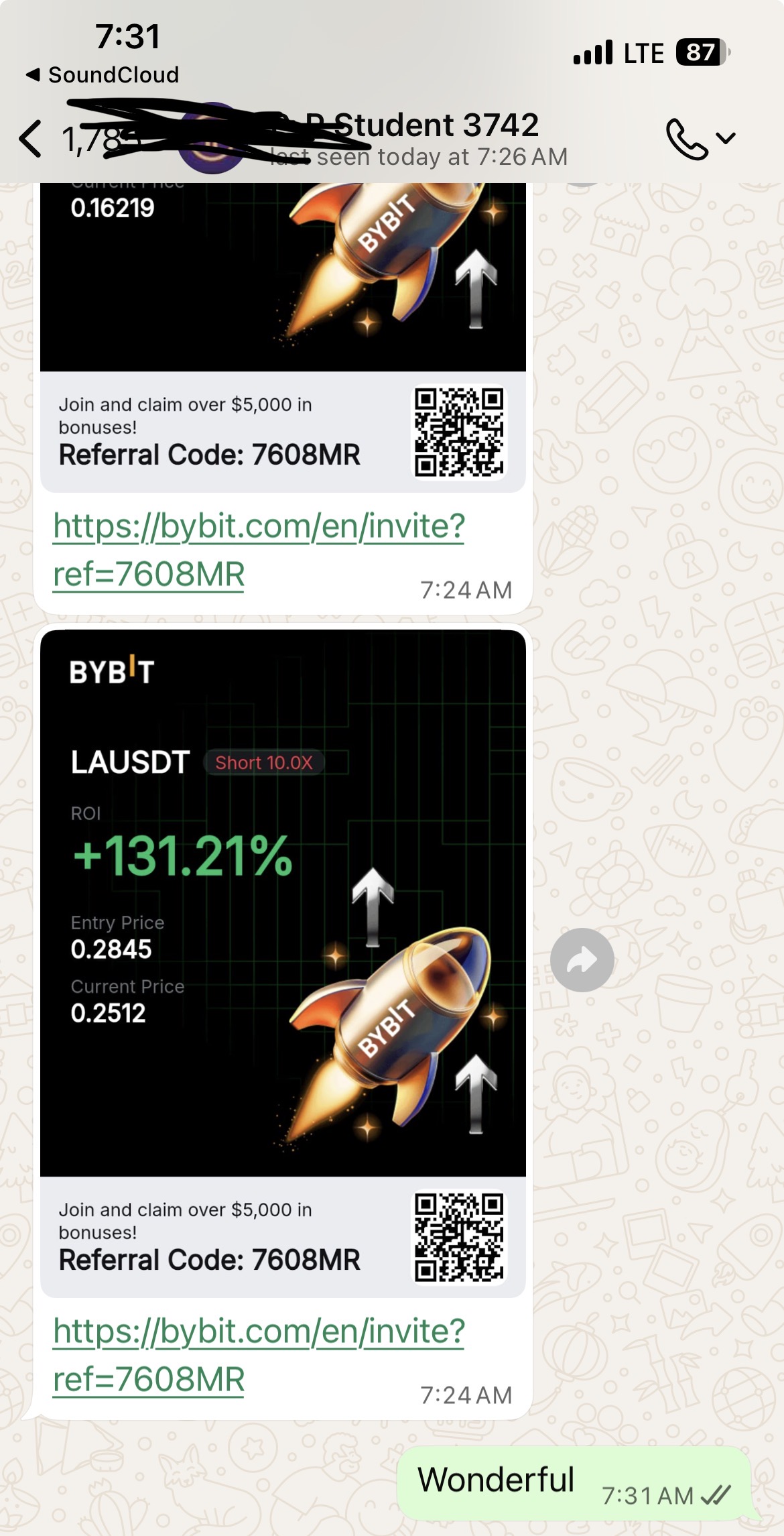784x1536 pixels.
Task: Start a voice call with the contact
Action: (687, 139)
